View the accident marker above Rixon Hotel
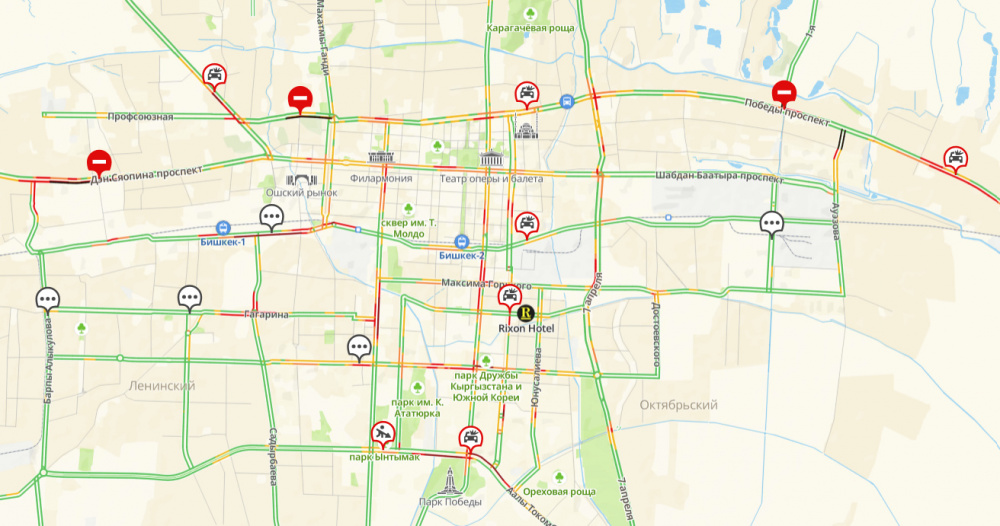Viewport: 1000px width, 526px height. tap(510, 294)
